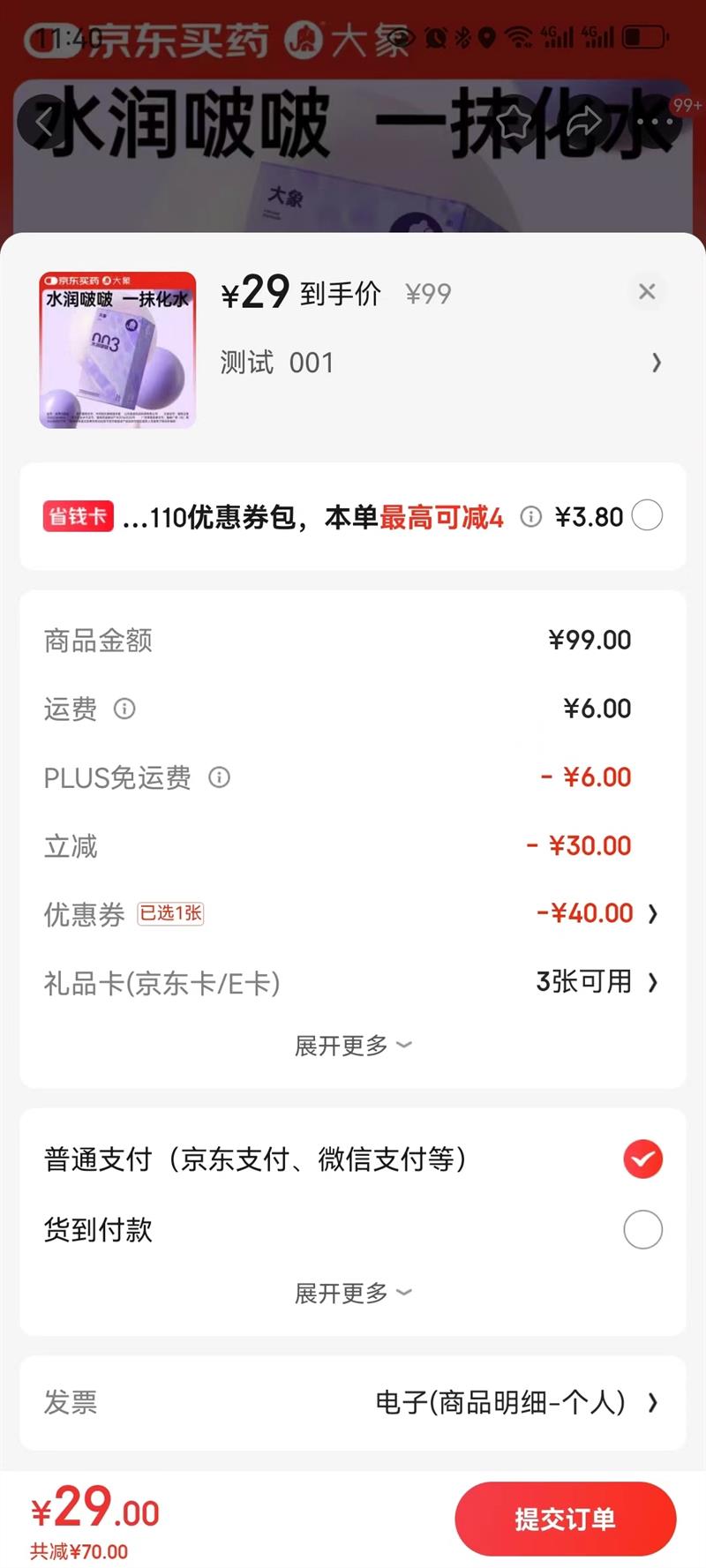Image resolution: width=706 pixels, height=1568 pixels.
Task: Open 礼品卡(京东卡/E卡) options
Action: point(597,982)
